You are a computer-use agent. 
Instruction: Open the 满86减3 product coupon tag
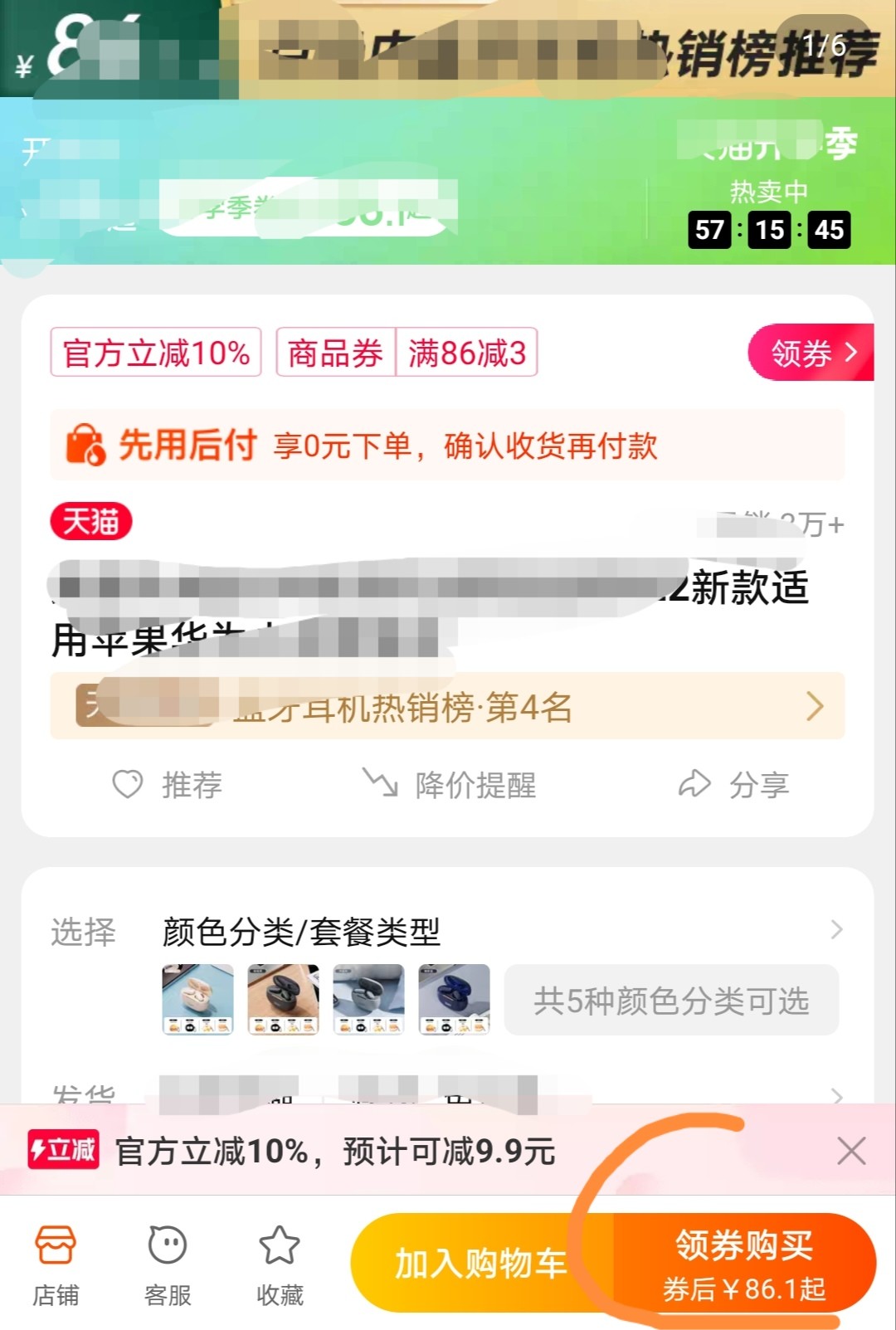coord(466,353)
